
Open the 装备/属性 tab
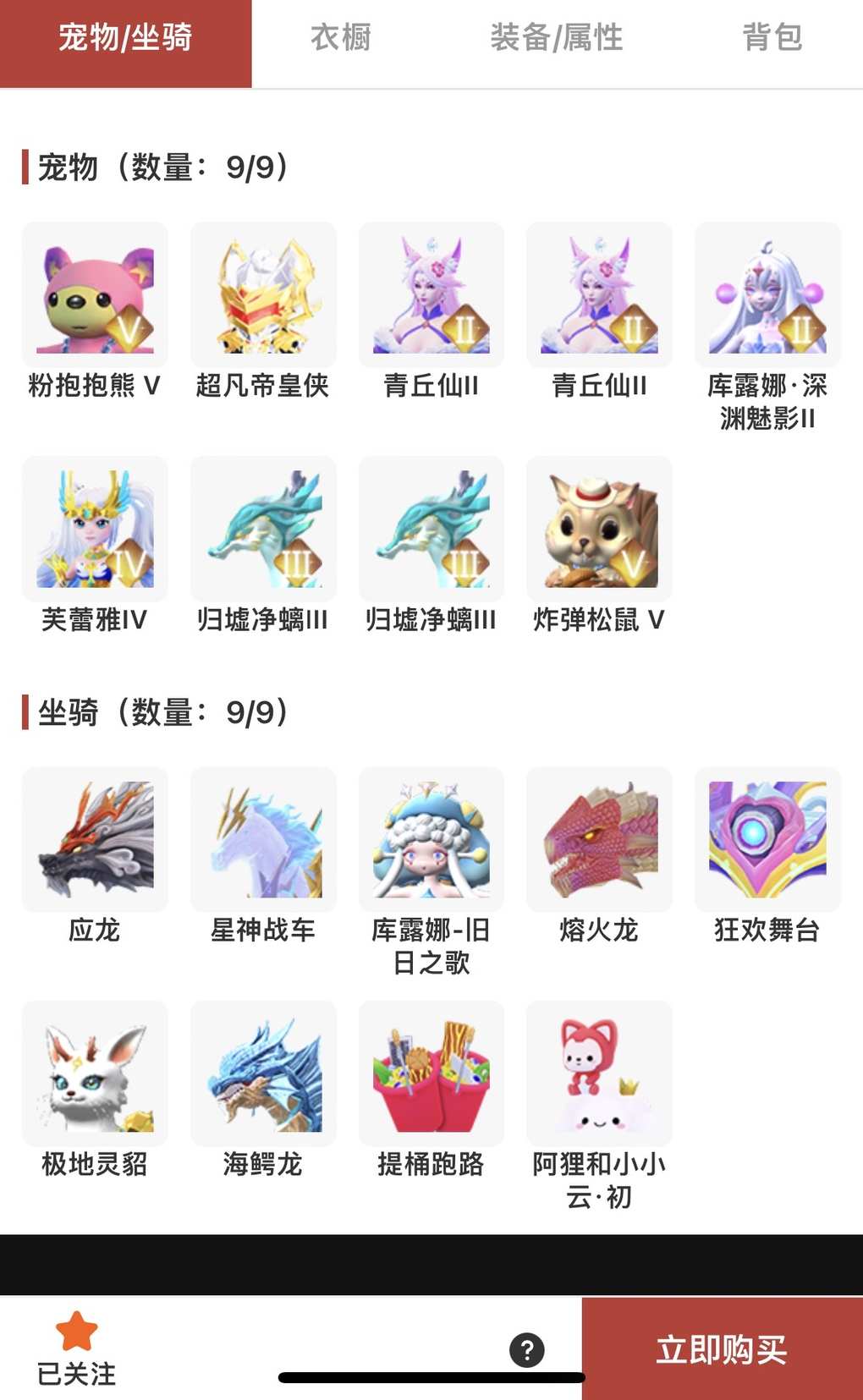click(x=556, y=38)
